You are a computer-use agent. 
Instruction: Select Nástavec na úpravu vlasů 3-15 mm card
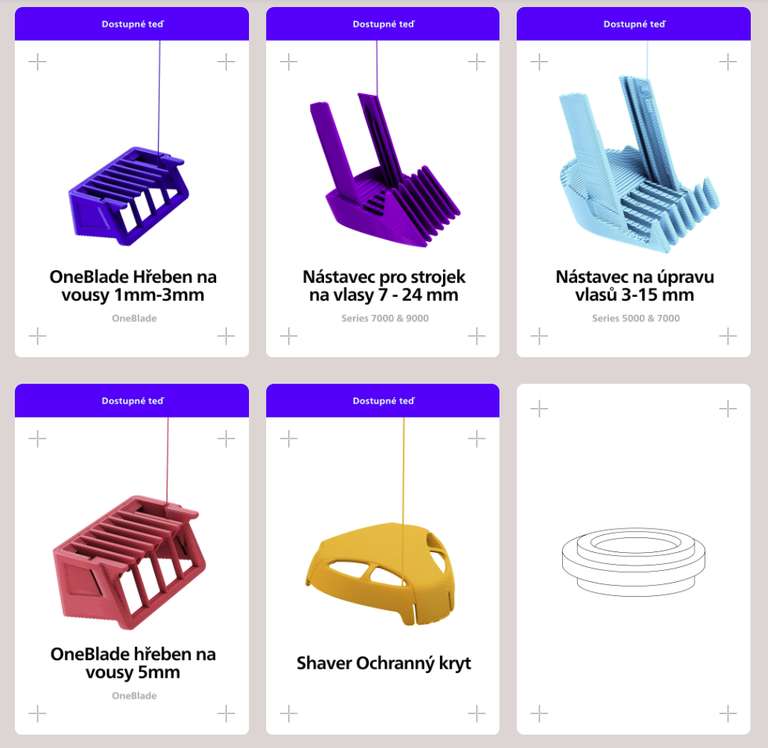[634, 182]
